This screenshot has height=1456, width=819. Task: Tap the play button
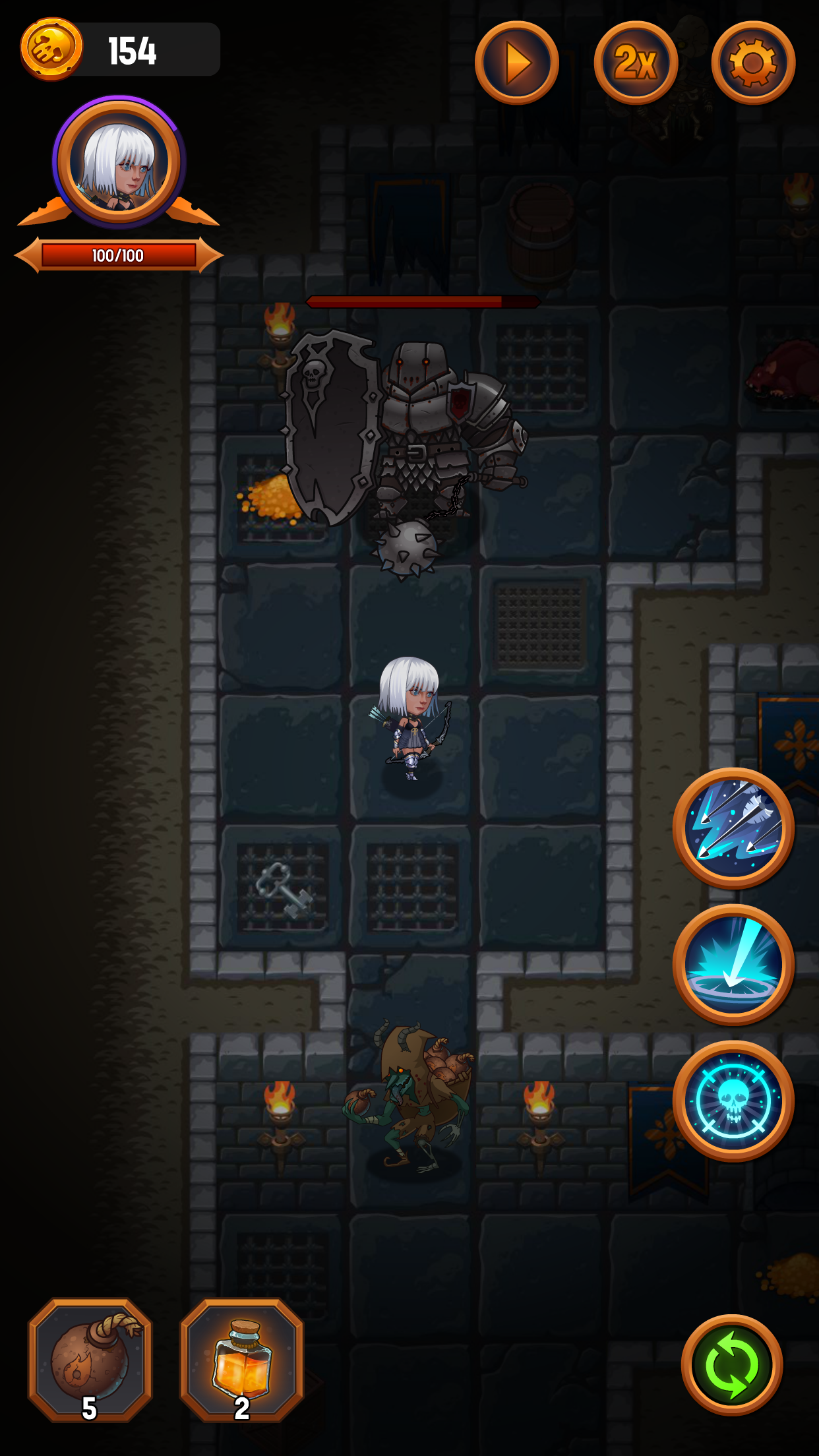516,63
